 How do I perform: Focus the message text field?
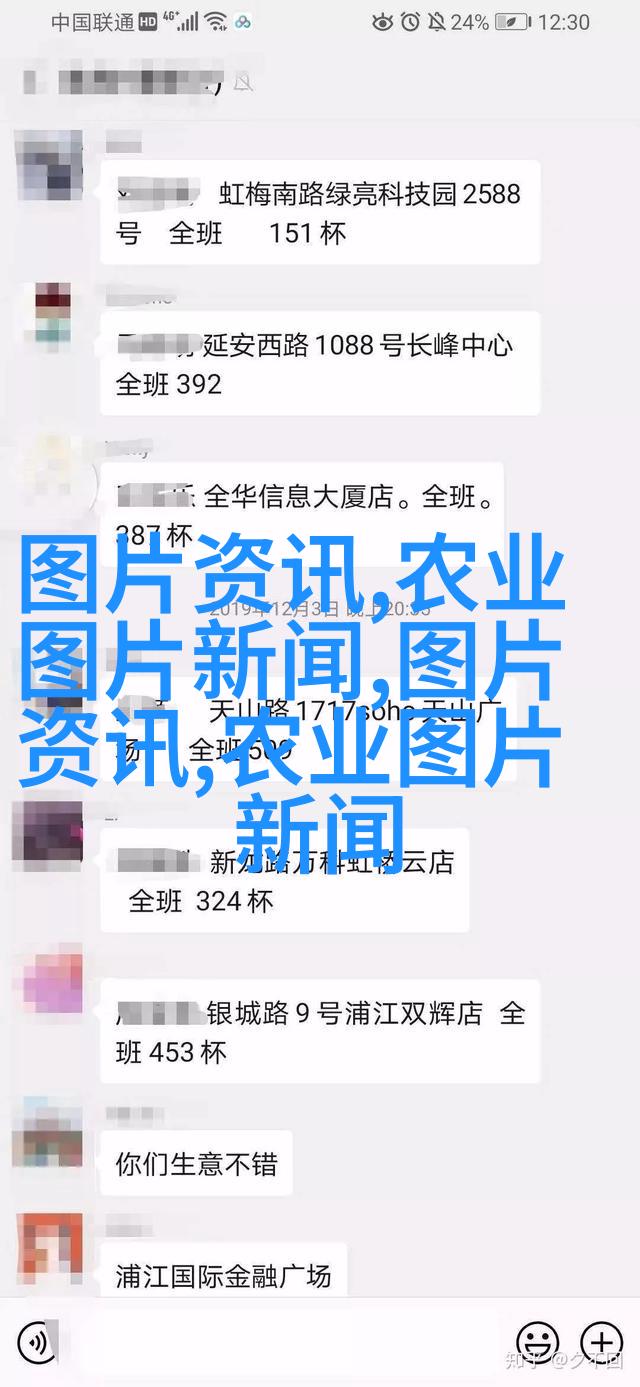(x=280, y=1342)
